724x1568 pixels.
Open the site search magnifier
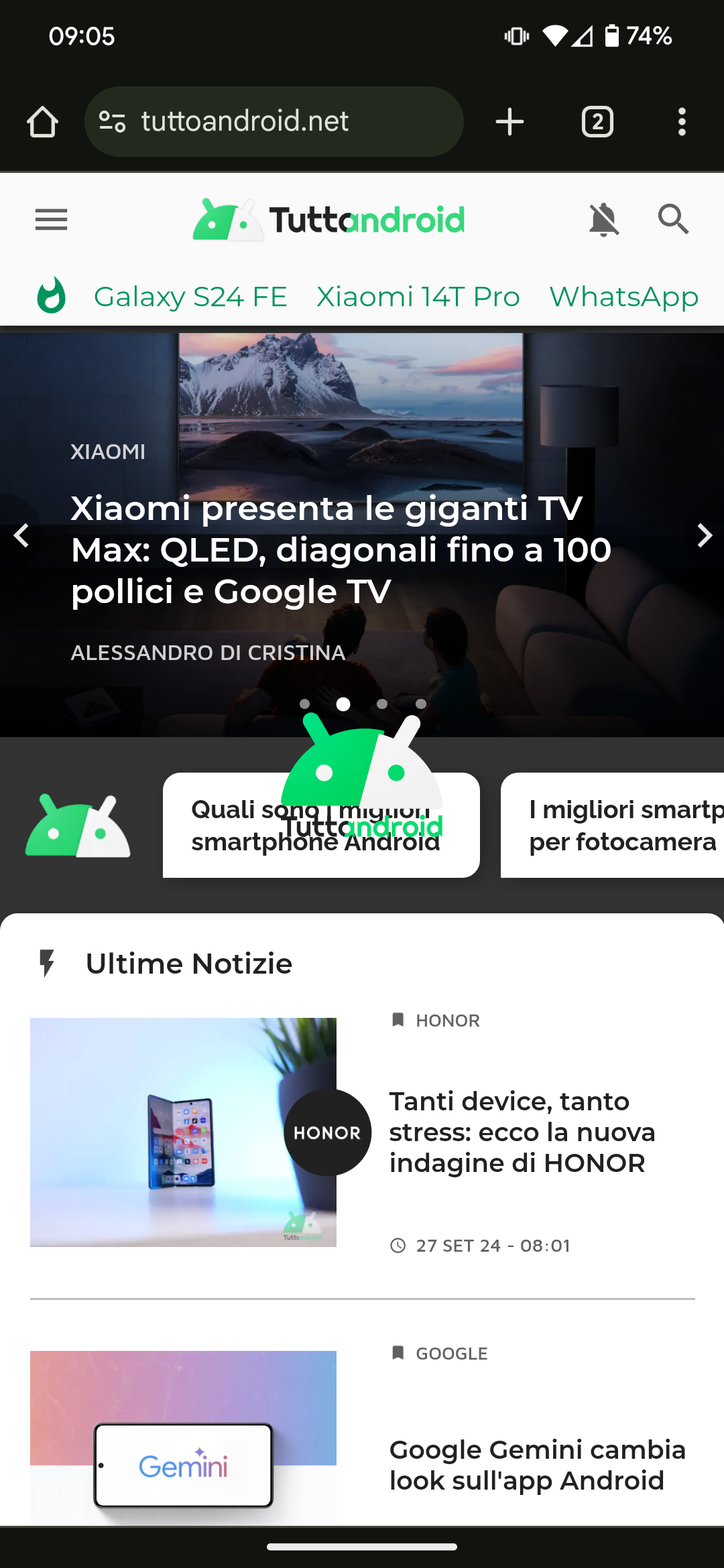673,219
